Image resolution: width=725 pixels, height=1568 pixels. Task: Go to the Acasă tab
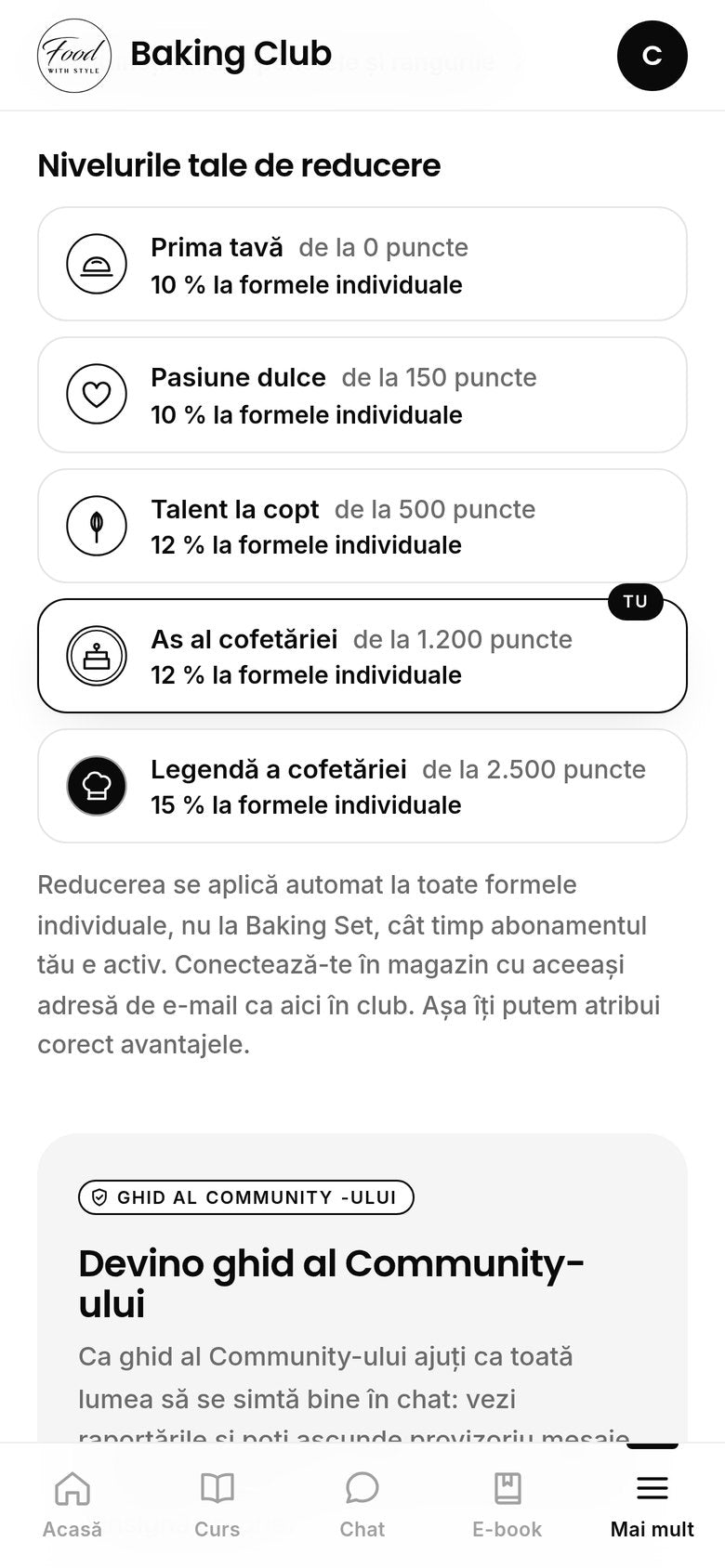pos(72,1505)
